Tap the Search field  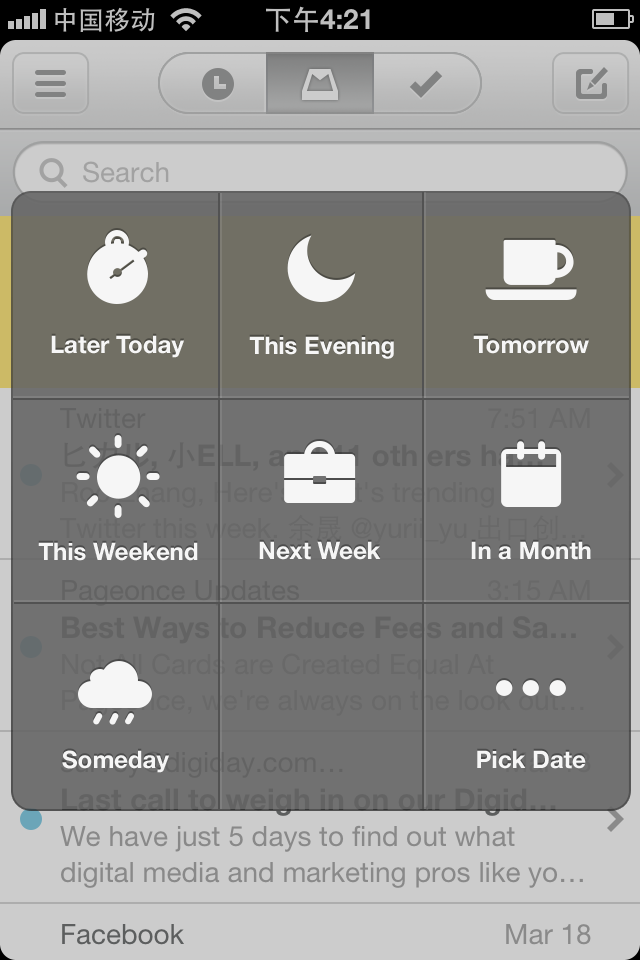320,172
